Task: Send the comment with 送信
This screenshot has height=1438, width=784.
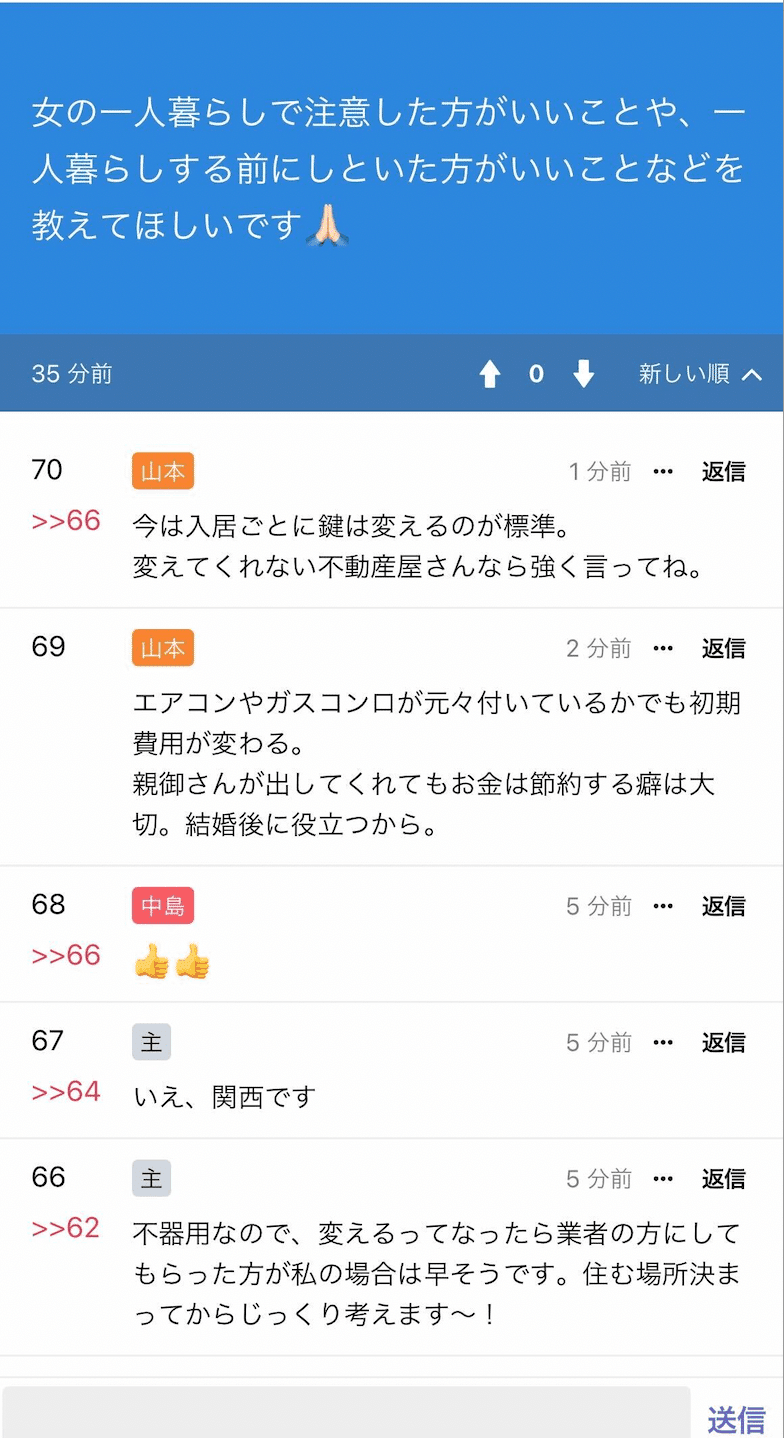Action: 736,1420
